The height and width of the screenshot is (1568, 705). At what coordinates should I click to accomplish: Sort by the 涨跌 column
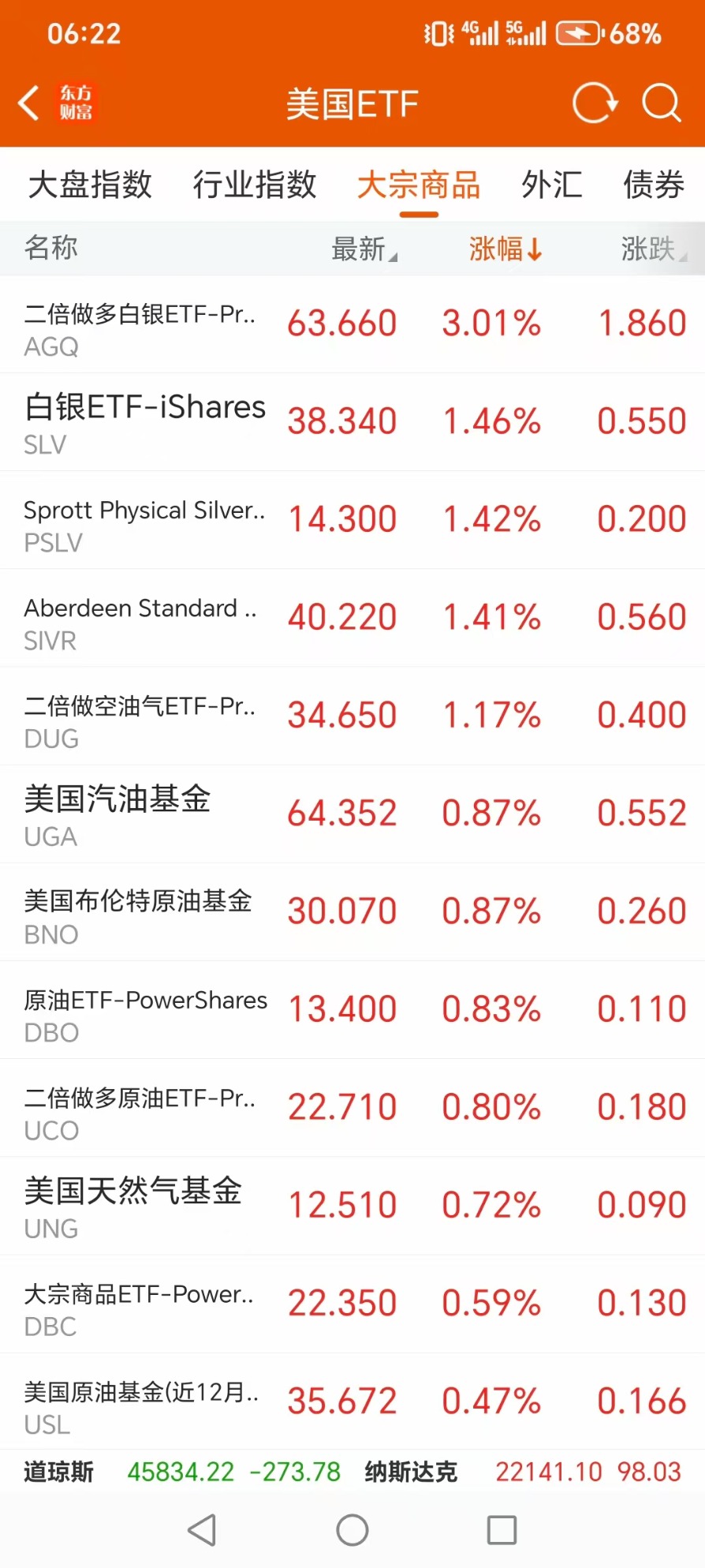click(654, 249)
